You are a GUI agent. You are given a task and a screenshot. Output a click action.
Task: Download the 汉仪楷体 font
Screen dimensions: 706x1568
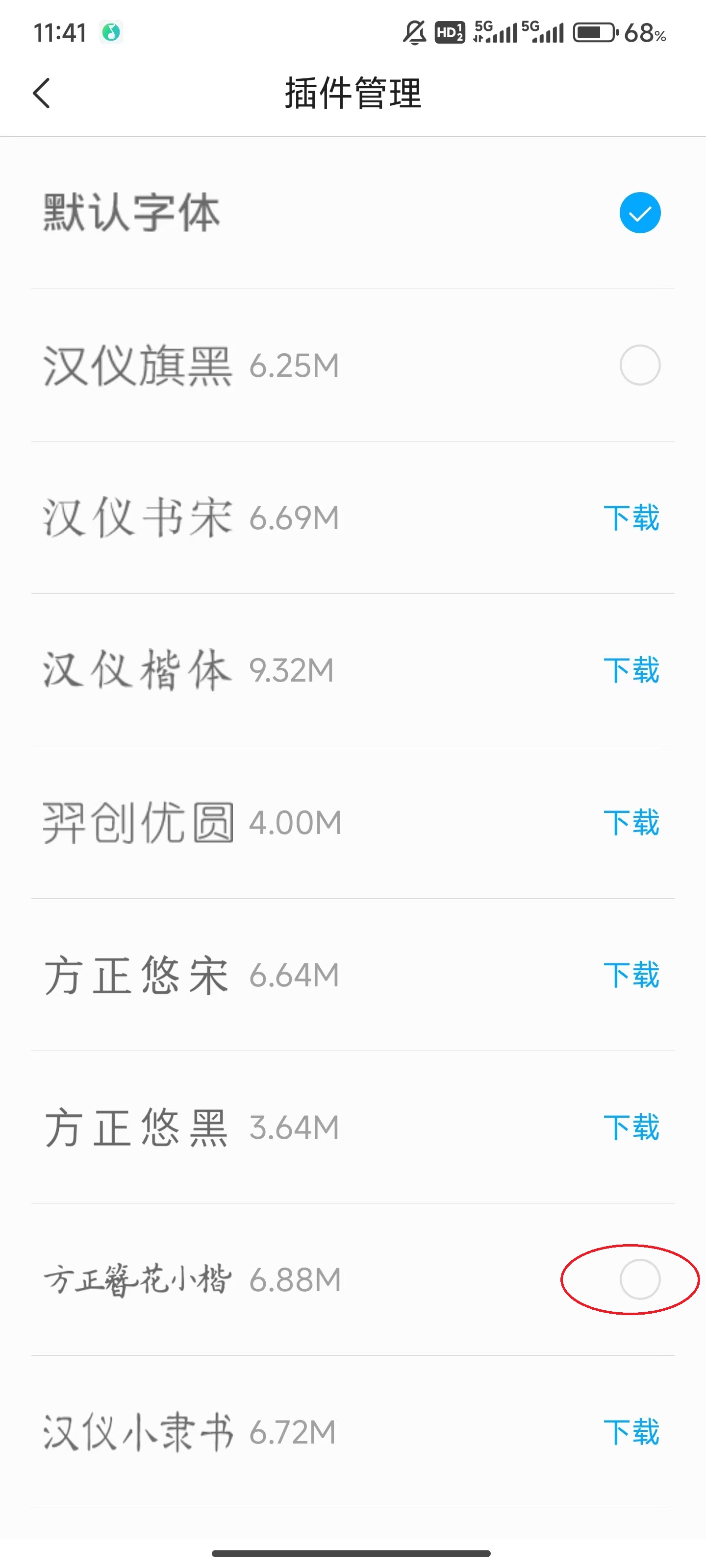[631, 670]
